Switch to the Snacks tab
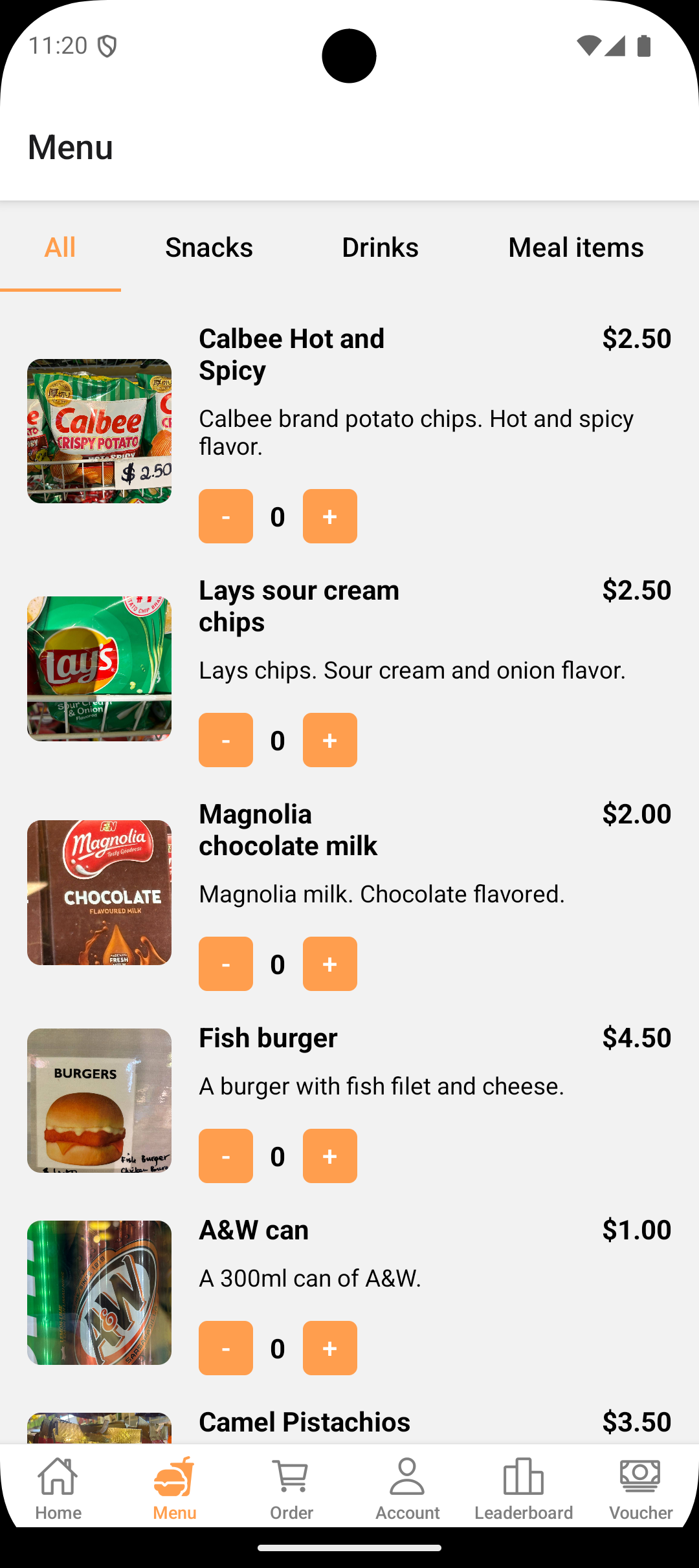699x1568 pixels. tap(208, 248)
